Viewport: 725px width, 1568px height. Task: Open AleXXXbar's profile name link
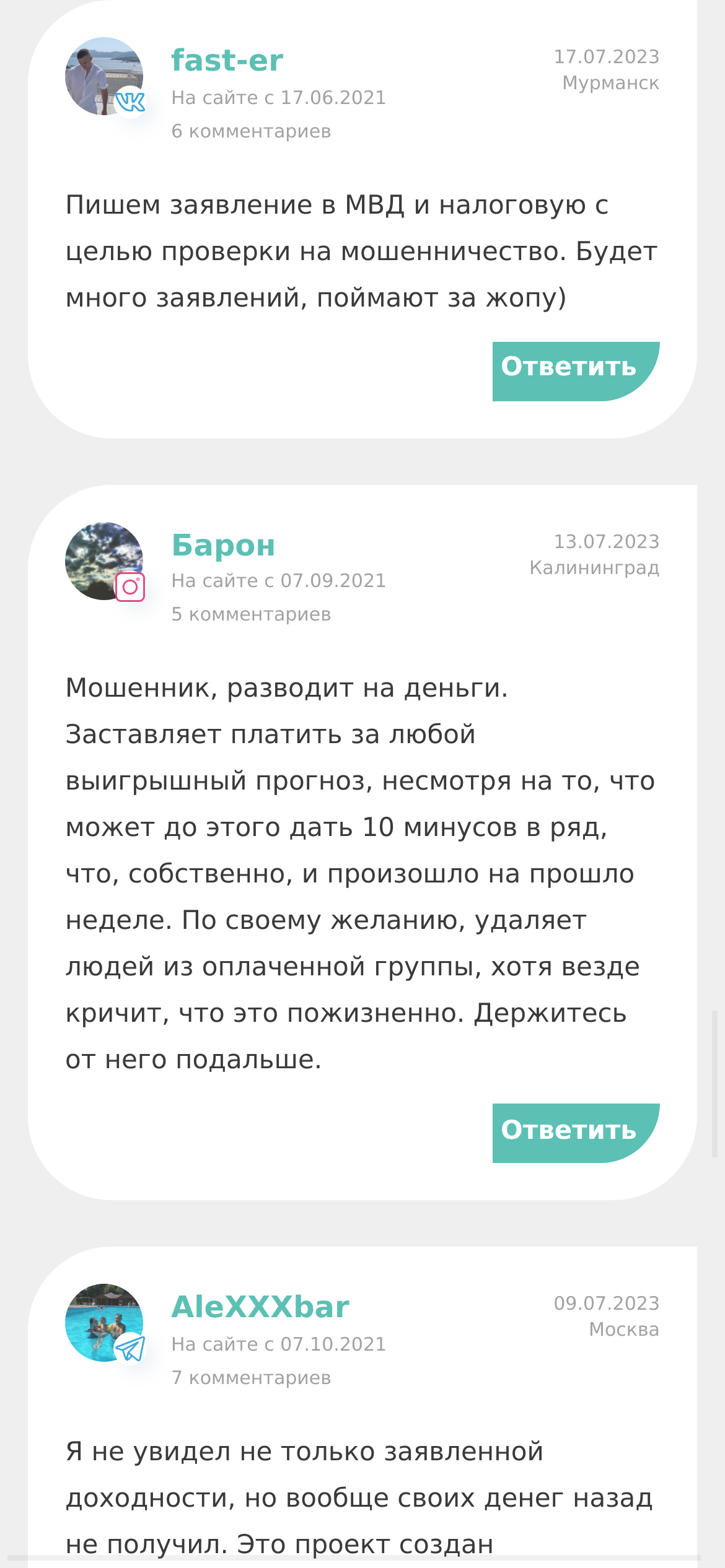260,1307
